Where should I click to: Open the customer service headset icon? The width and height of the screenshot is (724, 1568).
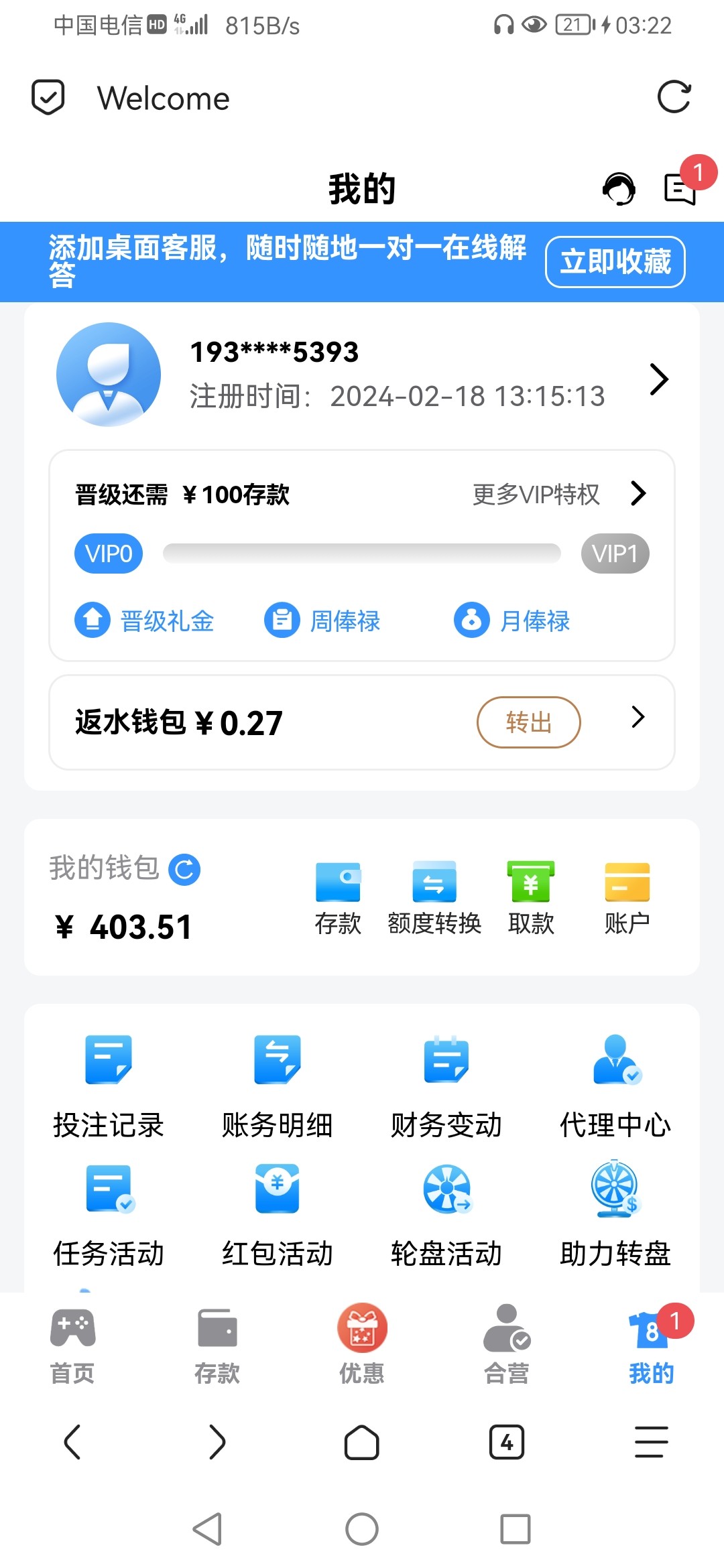619,190
